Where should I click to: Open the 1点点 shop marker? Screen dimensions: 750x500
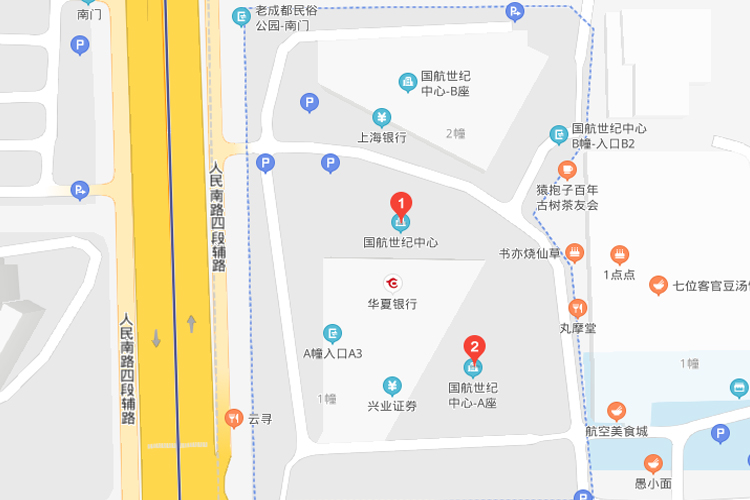coord(619,254)
